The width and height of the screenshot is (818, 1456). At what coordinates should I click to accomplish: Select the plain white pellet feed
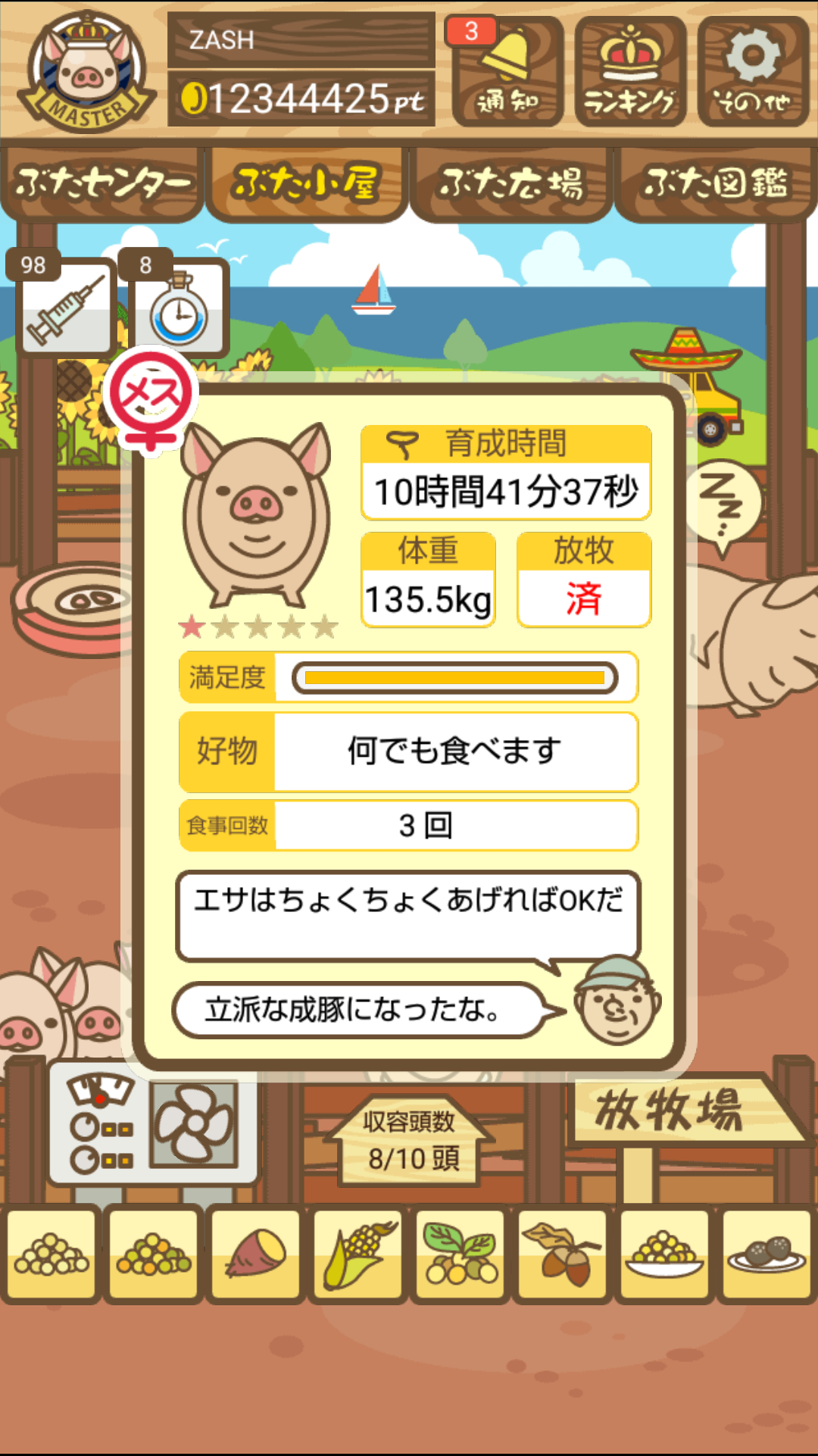point(52,1255)
